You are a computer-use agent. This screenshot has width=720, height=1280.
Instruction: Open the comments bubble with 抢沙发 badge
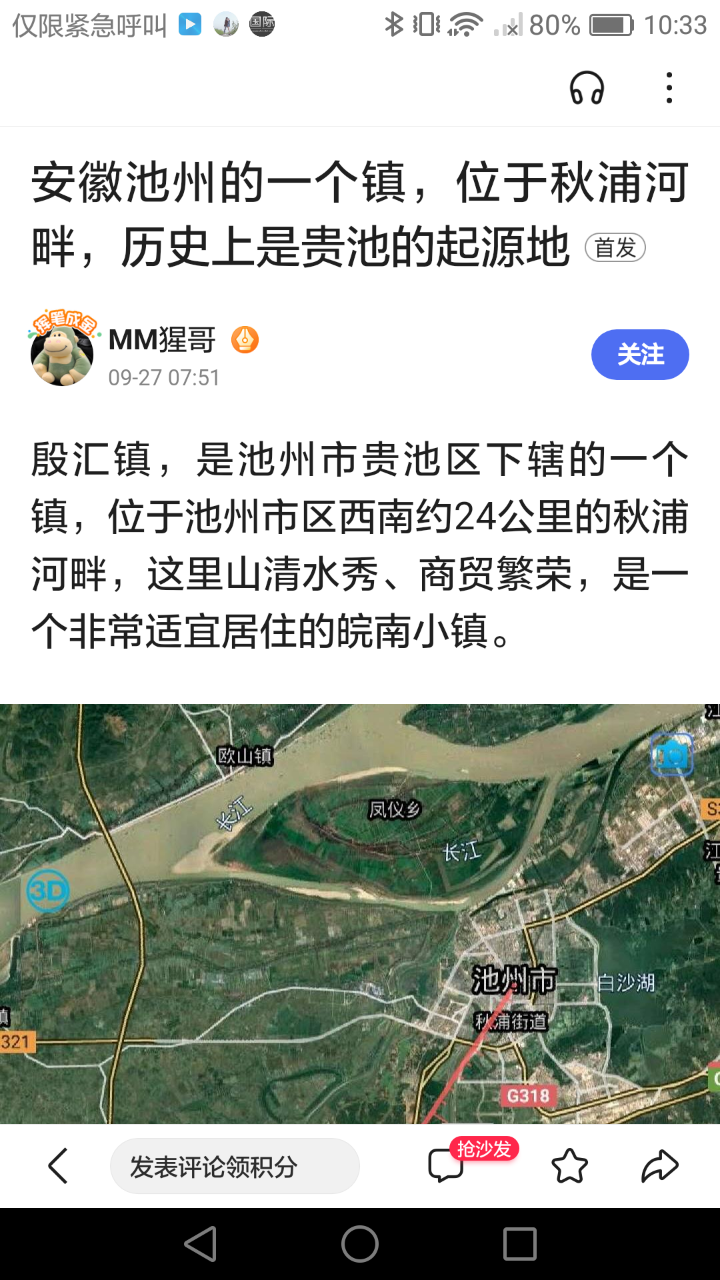click(x=446, y=1166)
